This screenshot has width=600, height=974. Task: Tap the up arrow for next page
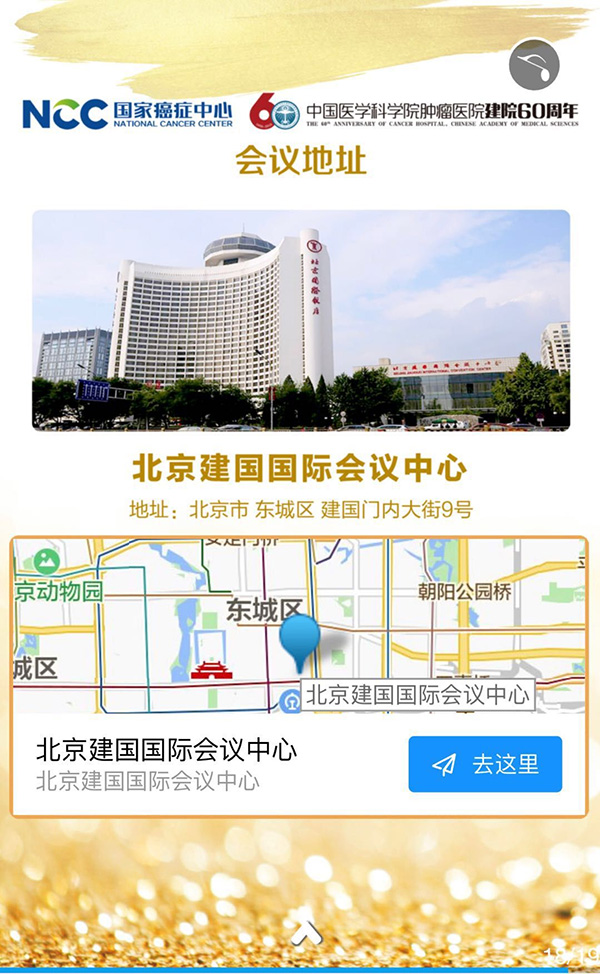point(306,933)
